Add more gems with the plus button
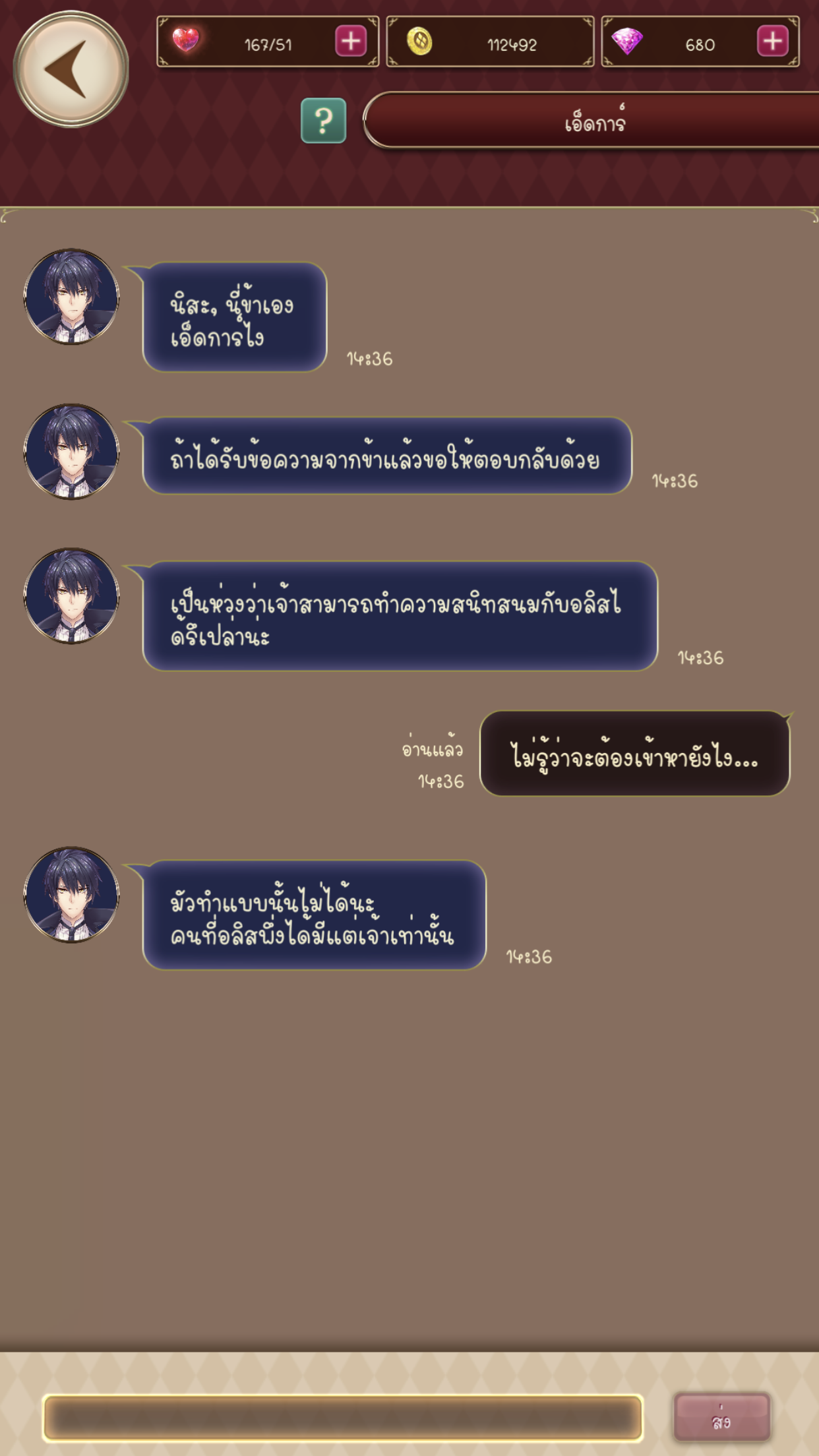819x1456 pixels. [x=772, y=42]
